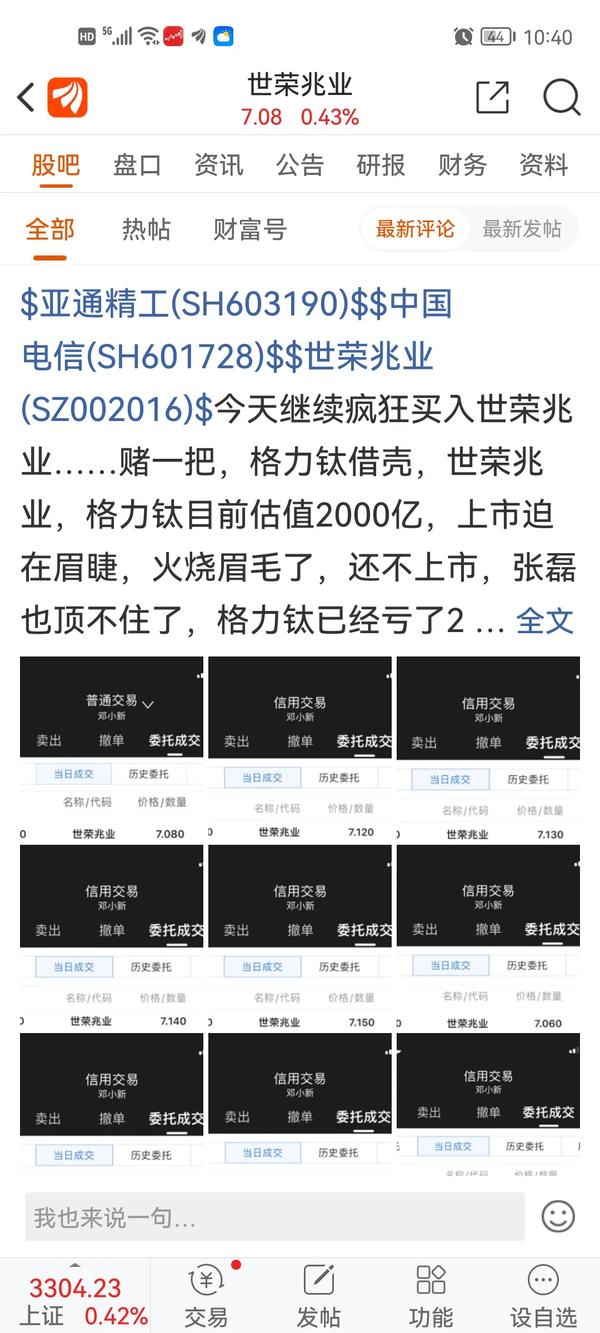View the 研报 tab
This screenshot has width=600, height=1333.
381,165
